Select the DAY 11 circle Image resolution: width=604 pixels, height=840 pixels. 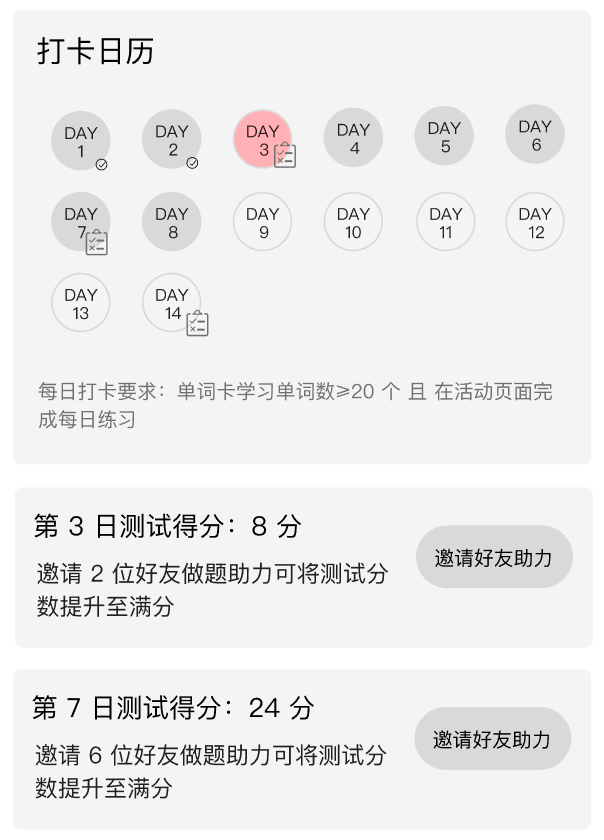point(445,222)
